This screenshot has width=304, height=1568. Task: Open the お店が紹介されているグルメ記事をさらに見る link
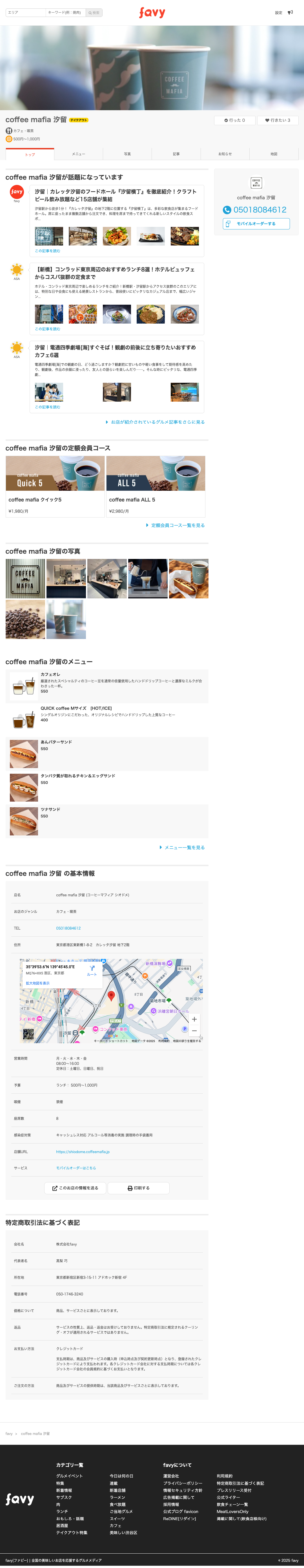point(157,422)
